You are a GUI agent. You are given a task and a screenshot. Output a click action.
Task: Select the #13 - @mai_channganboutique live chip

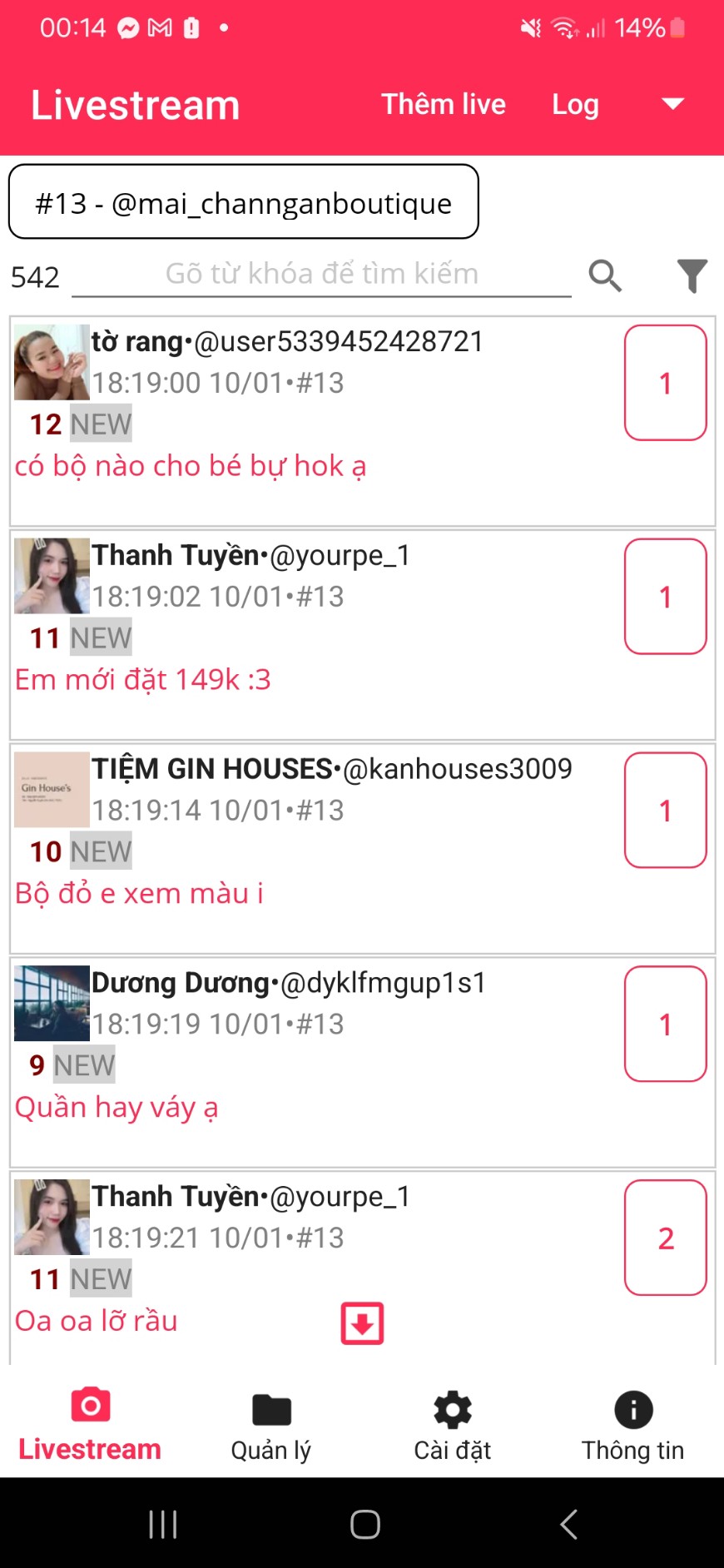244,202
